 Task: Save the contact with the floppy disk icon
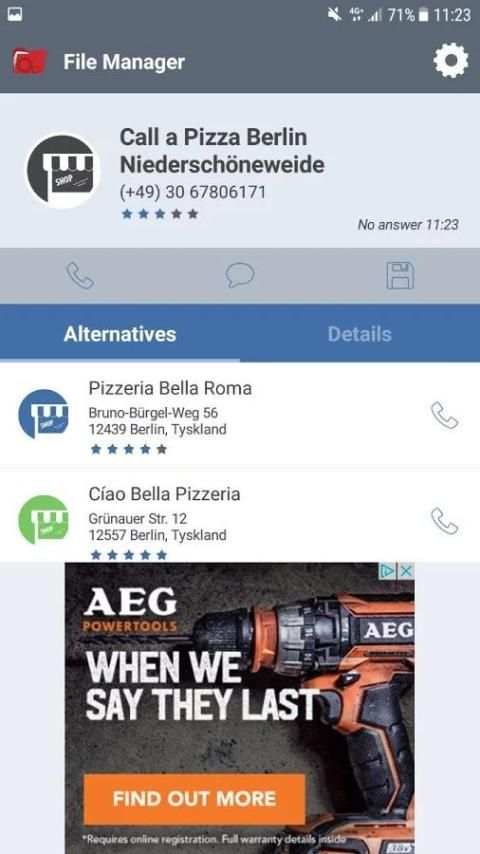pos(400,276)
